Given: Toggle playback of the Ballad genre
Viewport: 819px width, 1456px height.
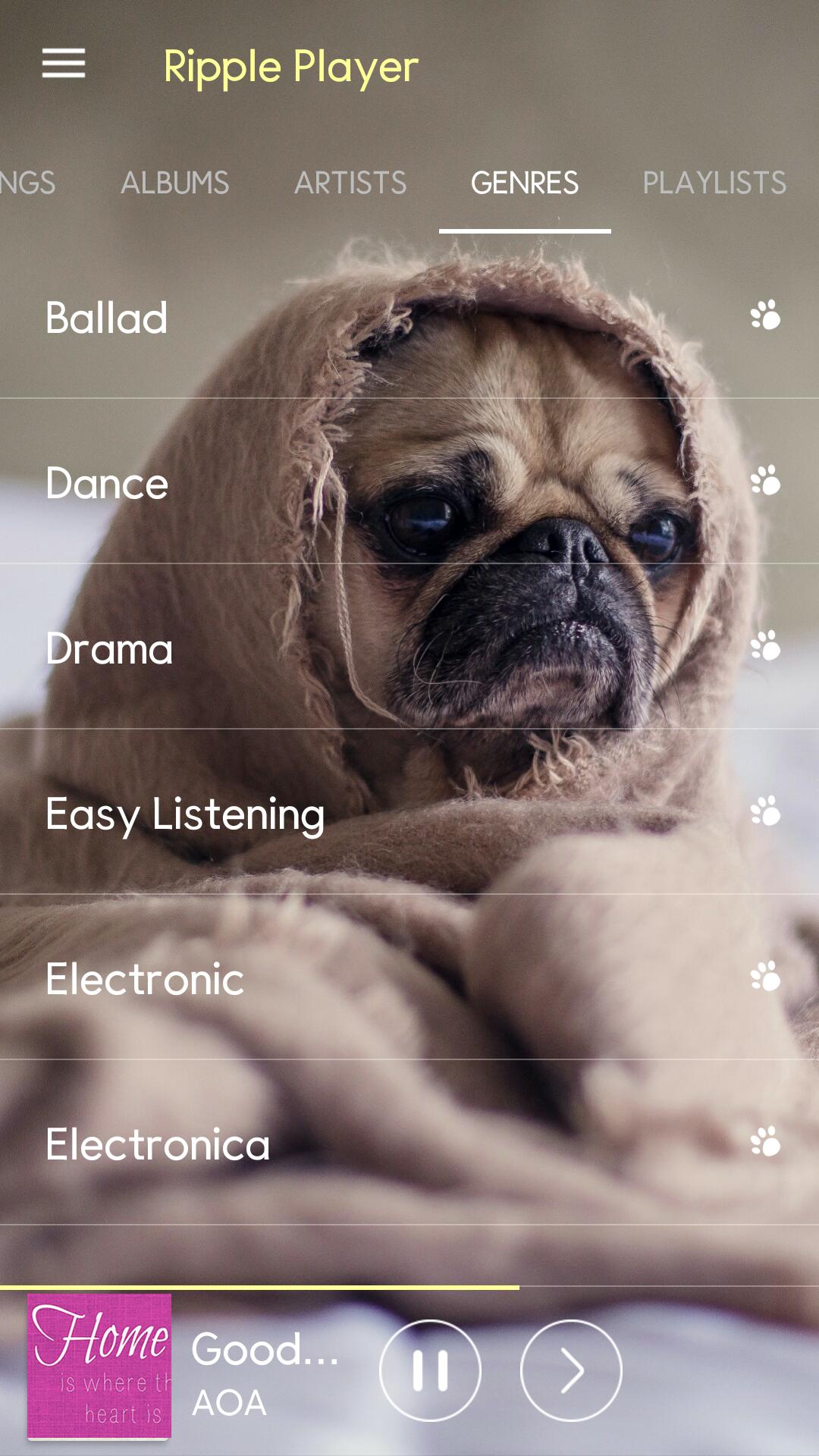Looking at the screenshot, I should click(x=766, y=318).
